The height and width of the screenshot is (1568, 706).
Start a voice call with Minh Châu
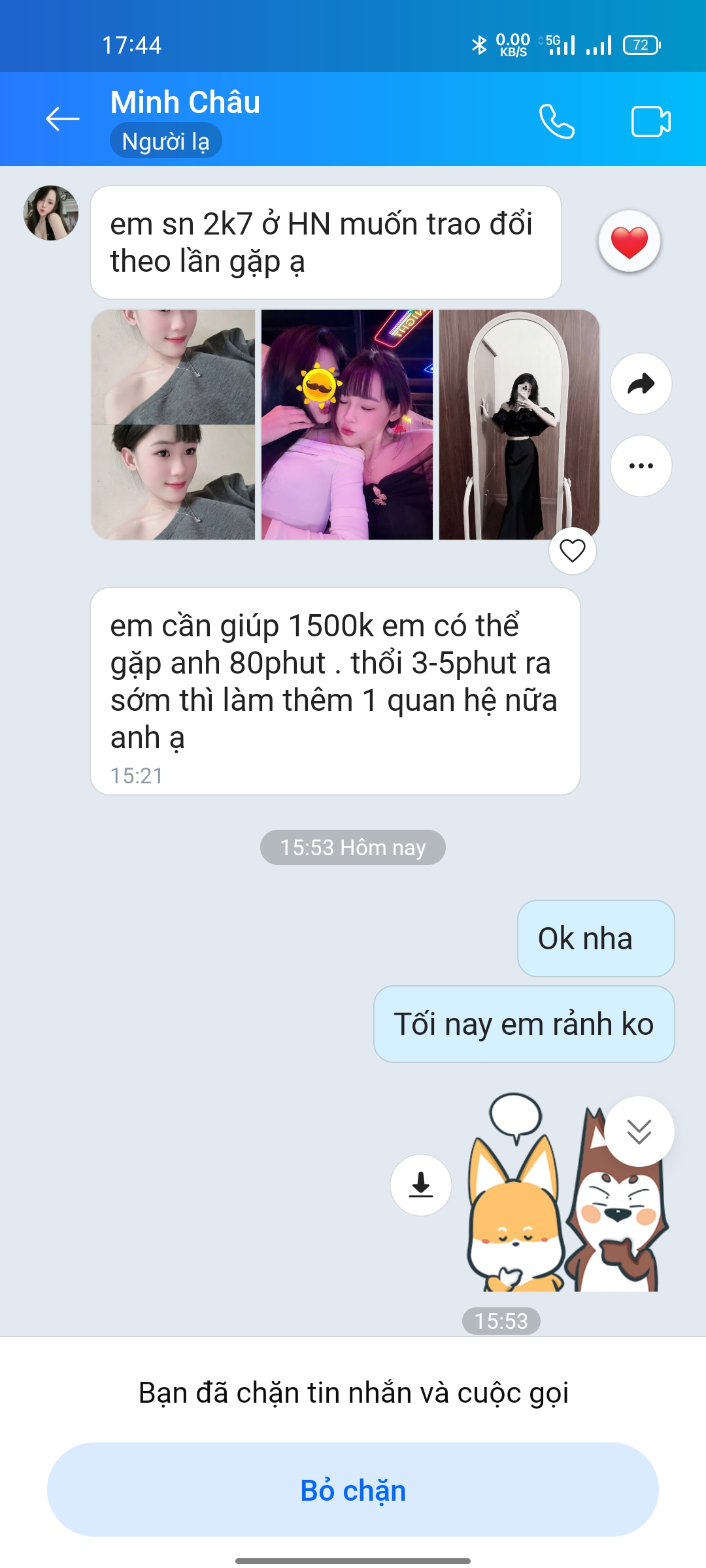556,122
